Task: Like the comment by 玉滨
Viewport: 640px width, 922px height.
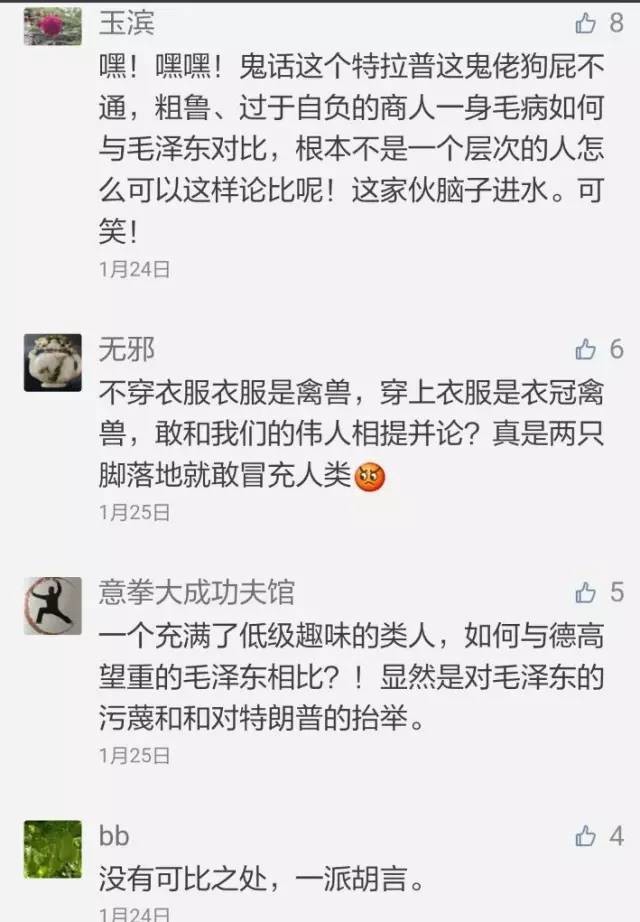Action: pyautogui.click(x=586, y=22)
